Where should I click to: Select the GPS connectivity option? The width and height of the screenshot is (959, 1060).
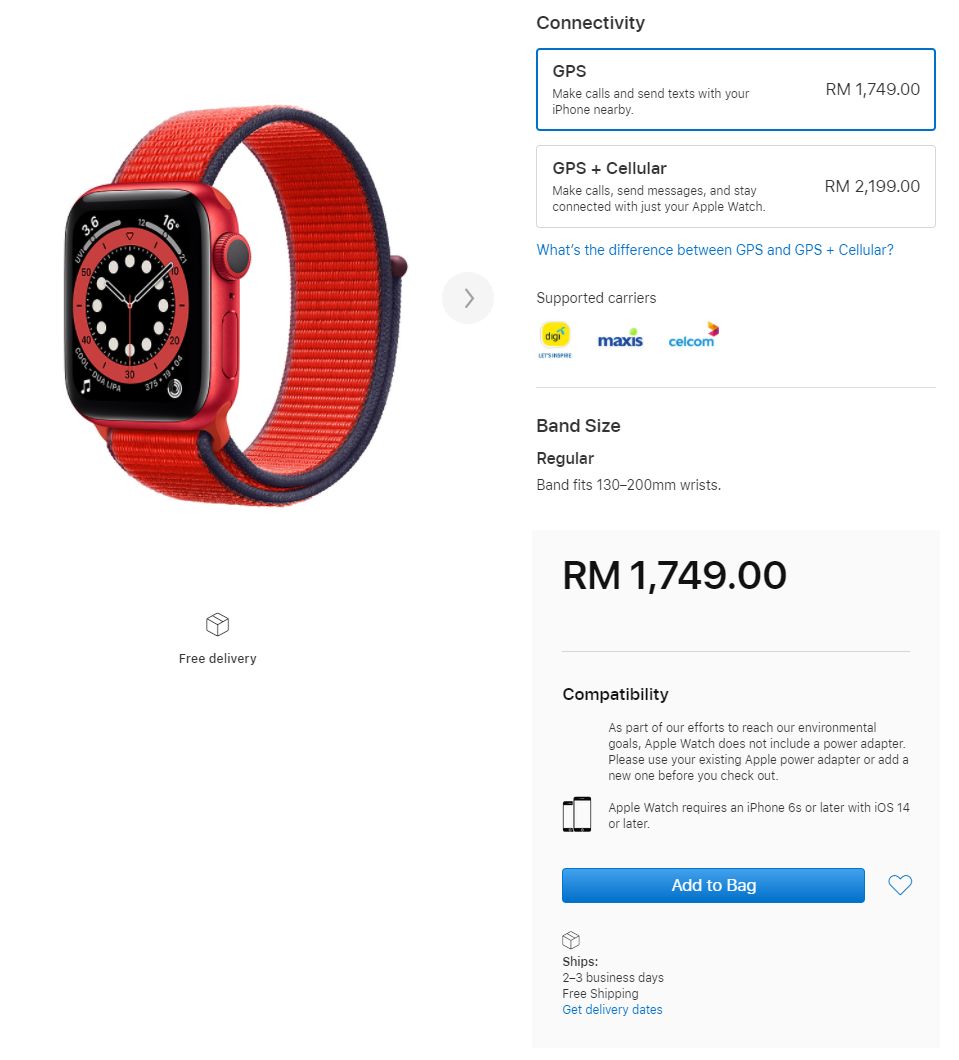(x=735, y=89)
